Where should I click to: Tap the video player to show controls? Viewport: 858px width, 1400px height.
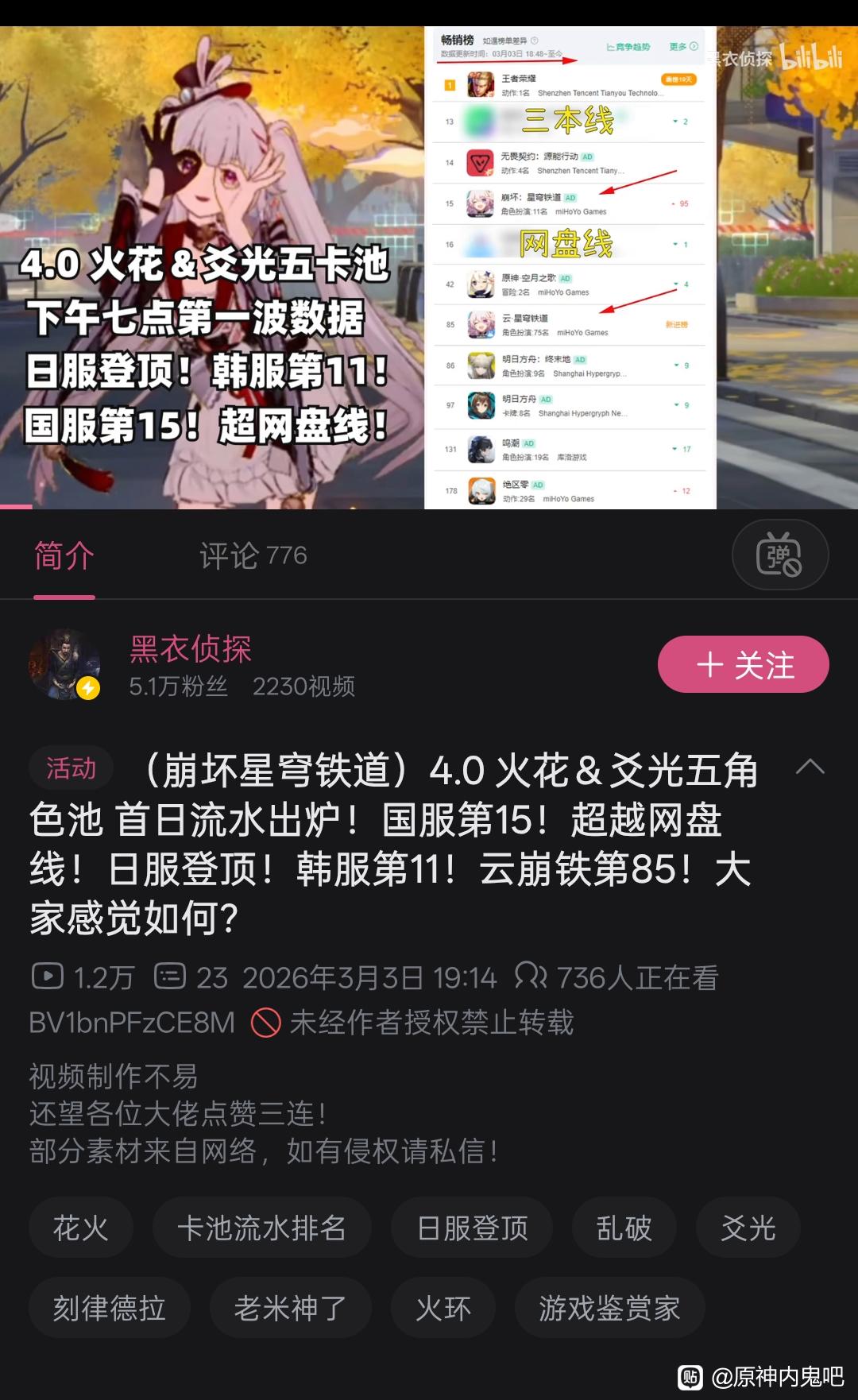(429, 268)
